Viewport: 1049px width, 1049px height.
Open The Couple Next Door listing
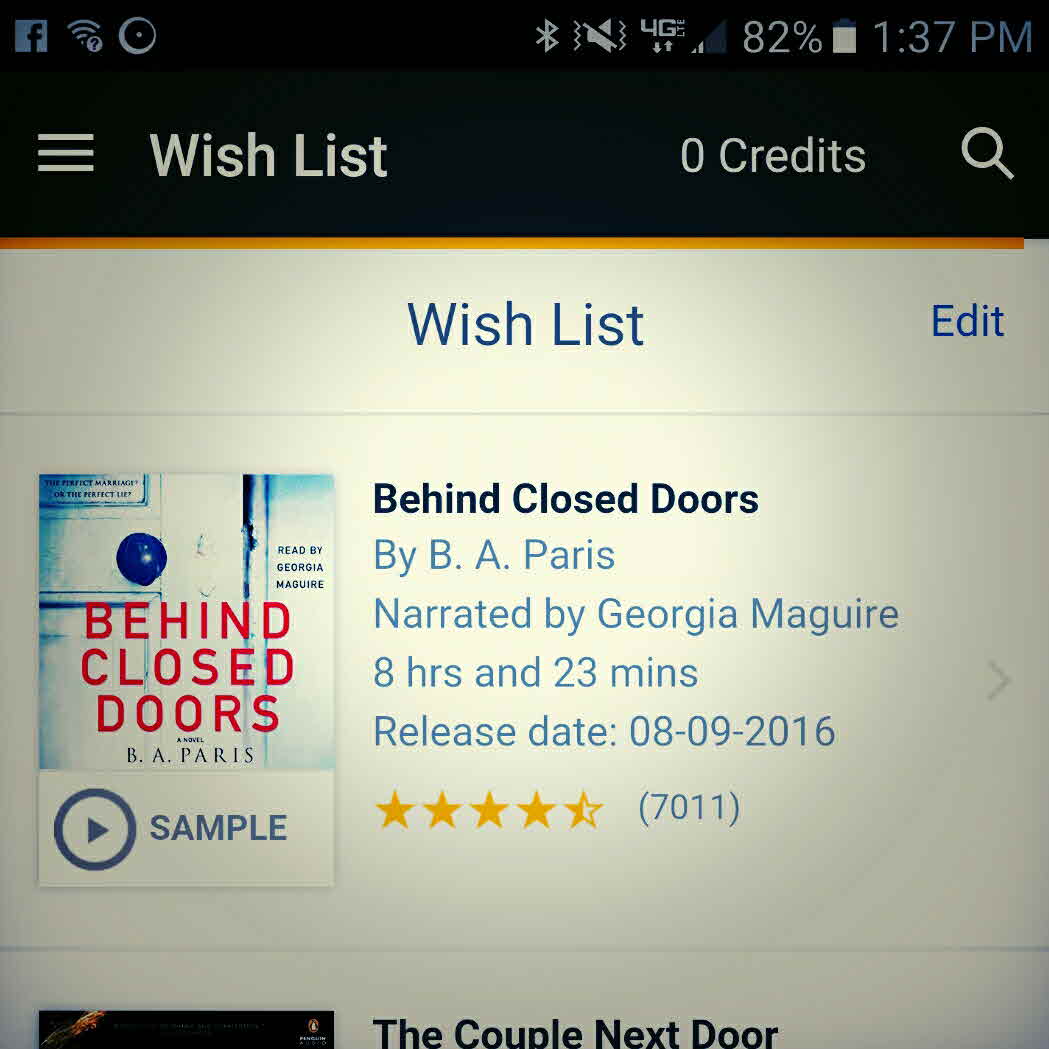point(574,1032)
